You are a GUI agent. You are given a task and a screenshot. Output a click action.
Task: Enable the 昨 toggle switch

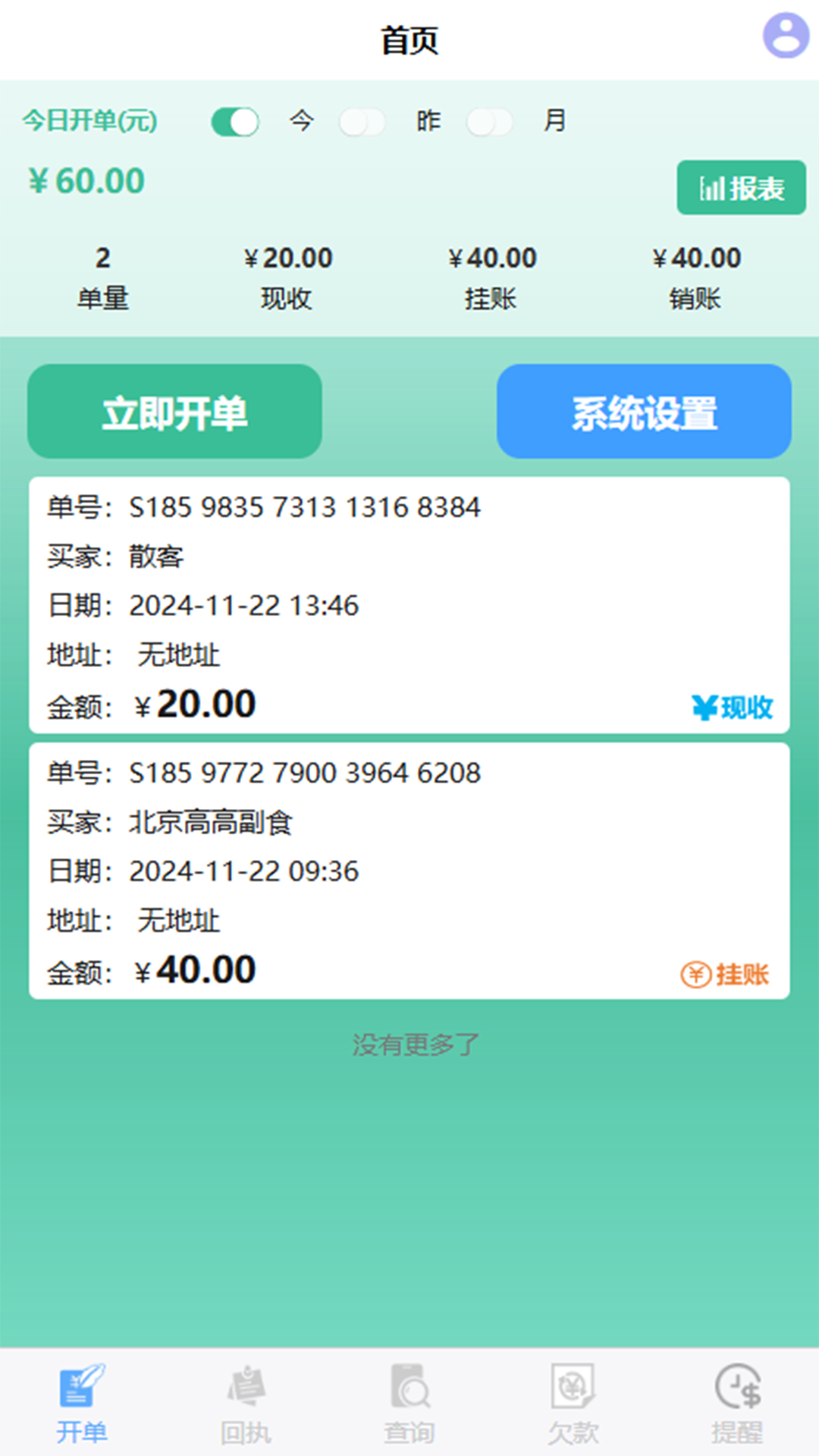click(361, 121)
